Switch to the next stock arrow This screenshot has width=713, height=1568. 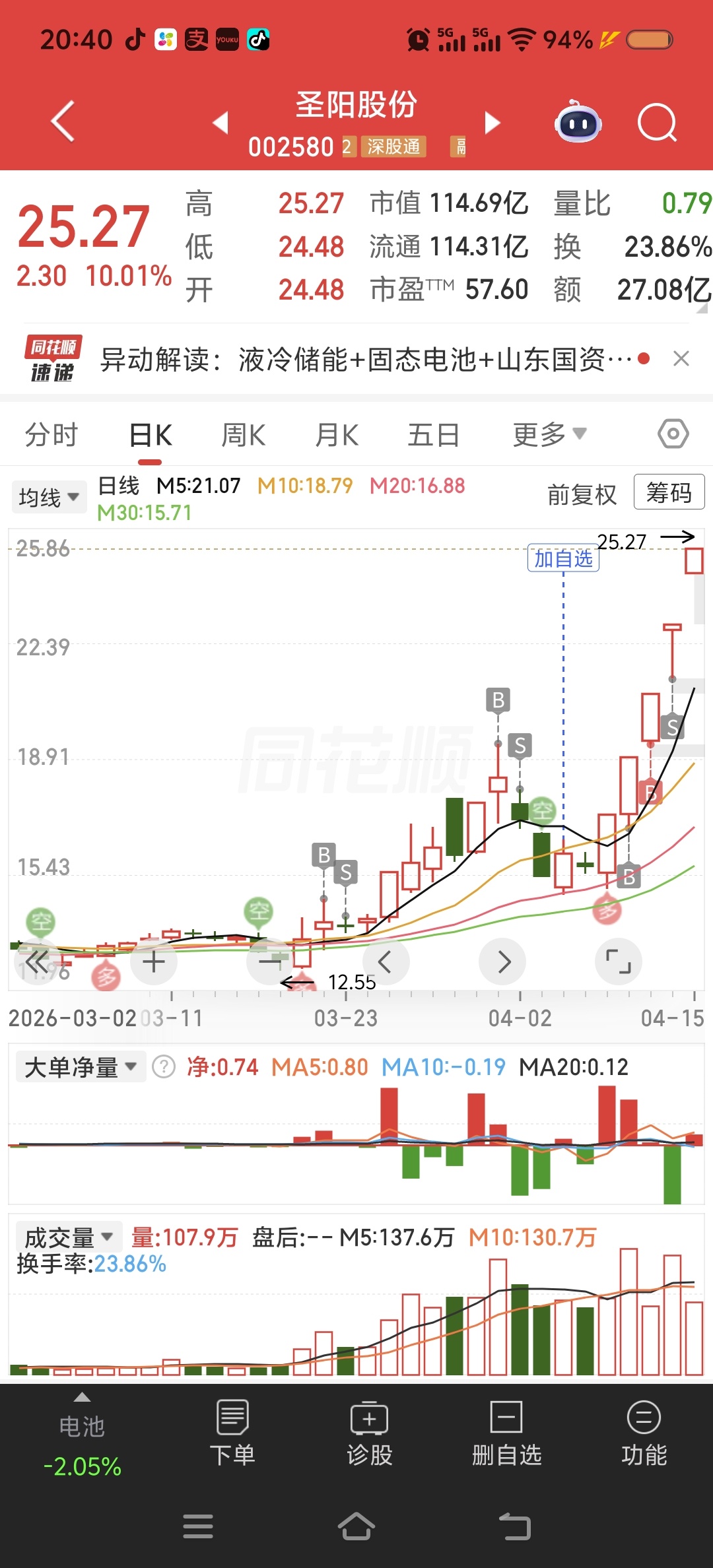click(492, 122)
